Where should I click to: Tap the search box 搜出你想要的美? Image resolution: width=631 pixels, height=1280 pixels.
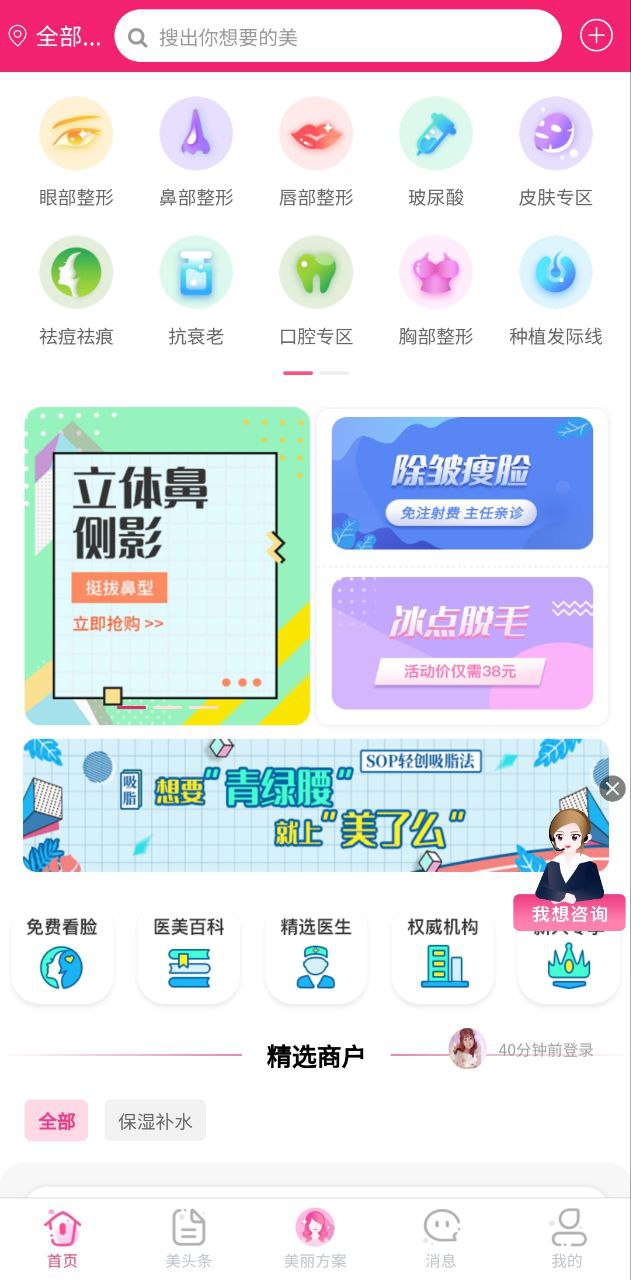point(337,37)
